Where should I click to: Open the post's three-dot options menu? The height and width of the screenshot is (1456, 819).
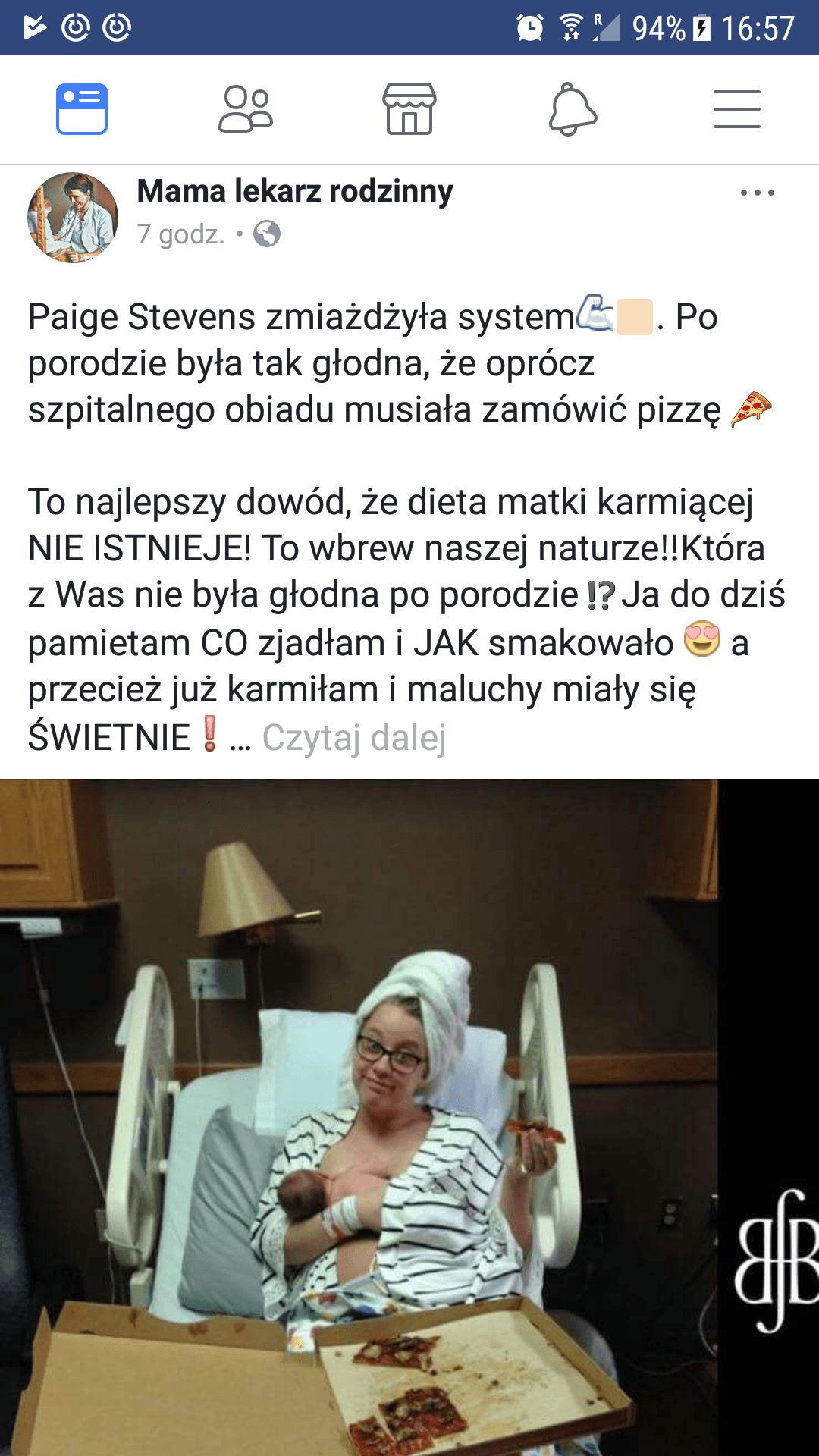point(757,193)
